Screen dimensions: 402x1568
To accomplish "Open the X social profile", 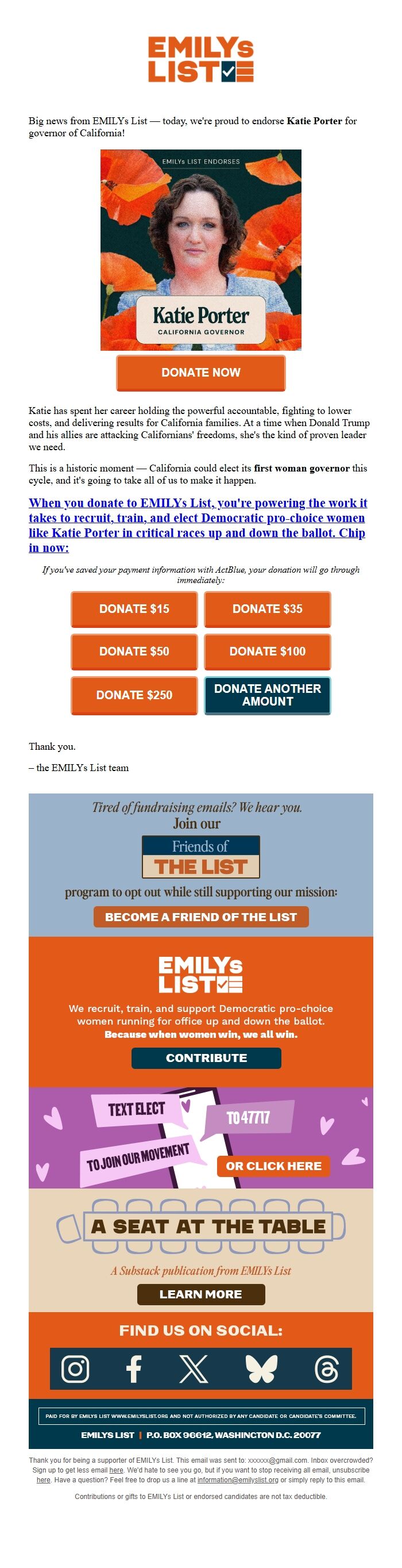I will coord(194,1369).
